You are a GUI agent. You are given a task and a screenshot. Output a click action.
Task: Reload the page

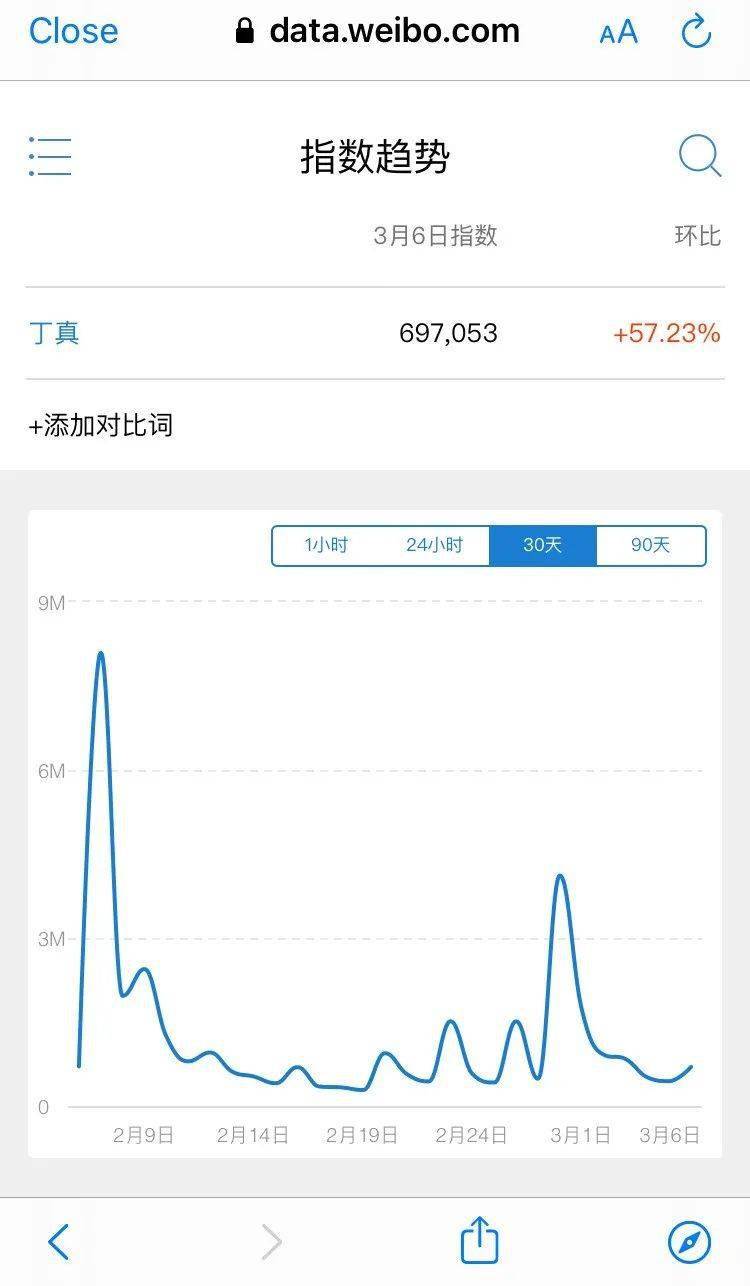(696, 32)
